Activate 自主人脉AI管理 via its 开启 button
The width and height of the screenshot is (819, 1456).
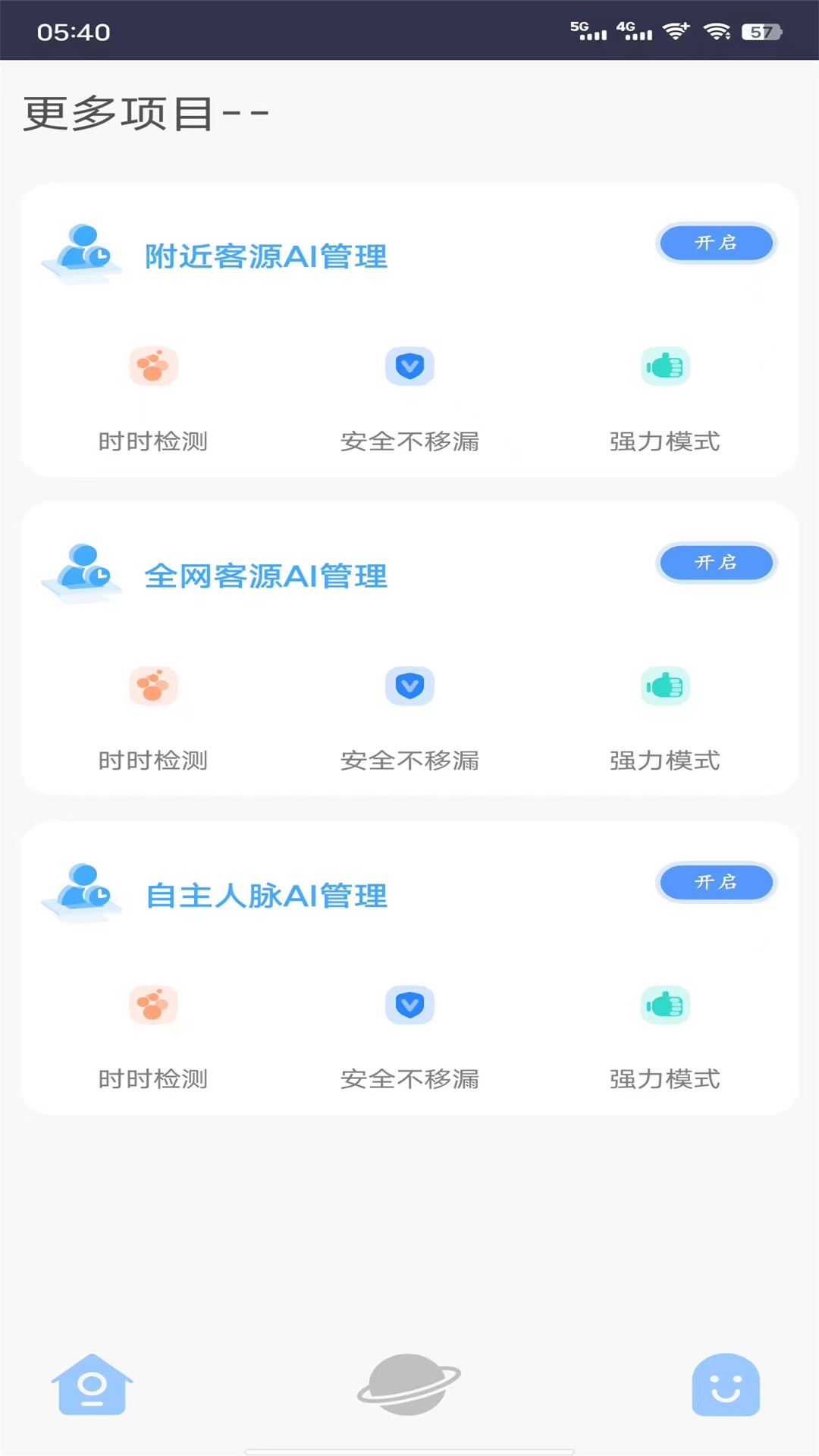pyautogui.click(x=715, y=883)
